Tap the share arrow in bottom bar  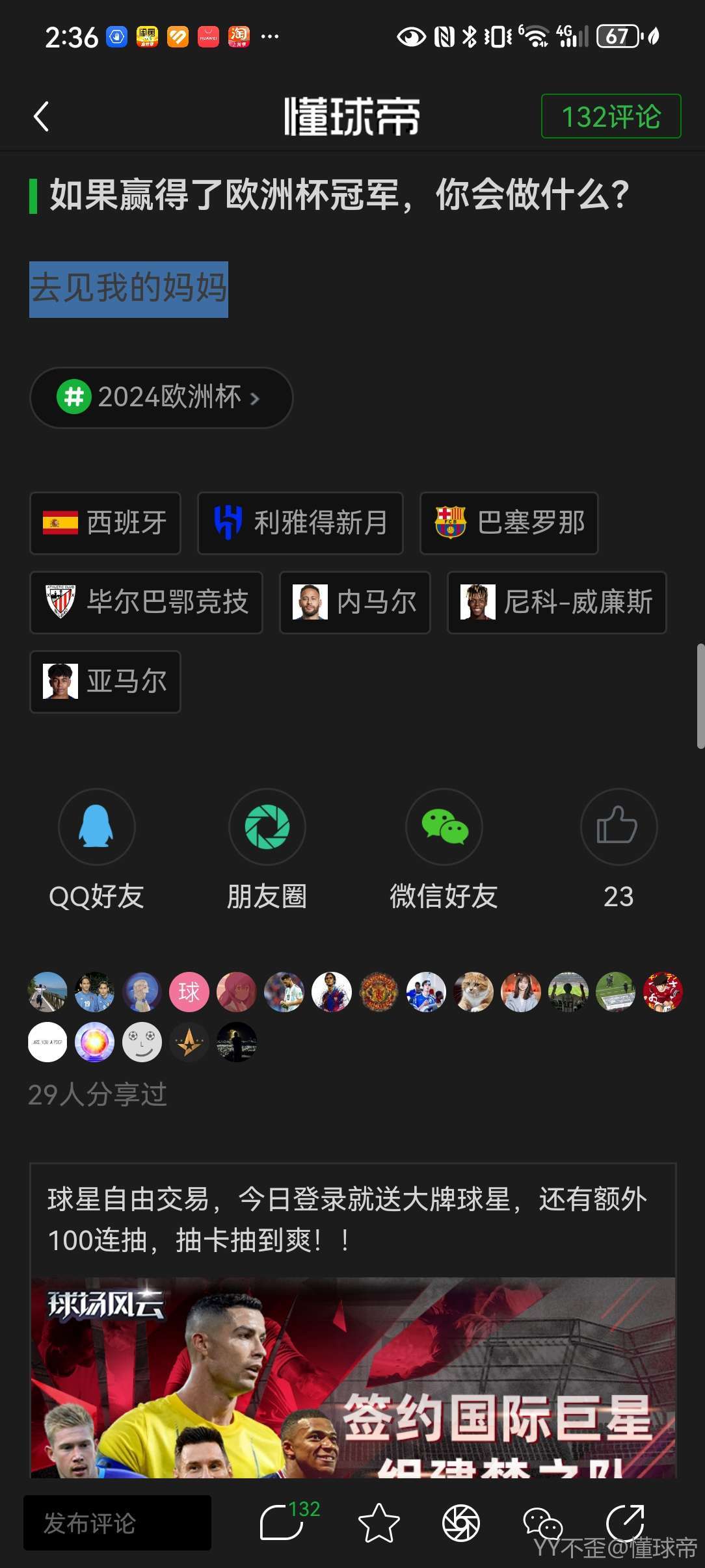pos(625,1522)
